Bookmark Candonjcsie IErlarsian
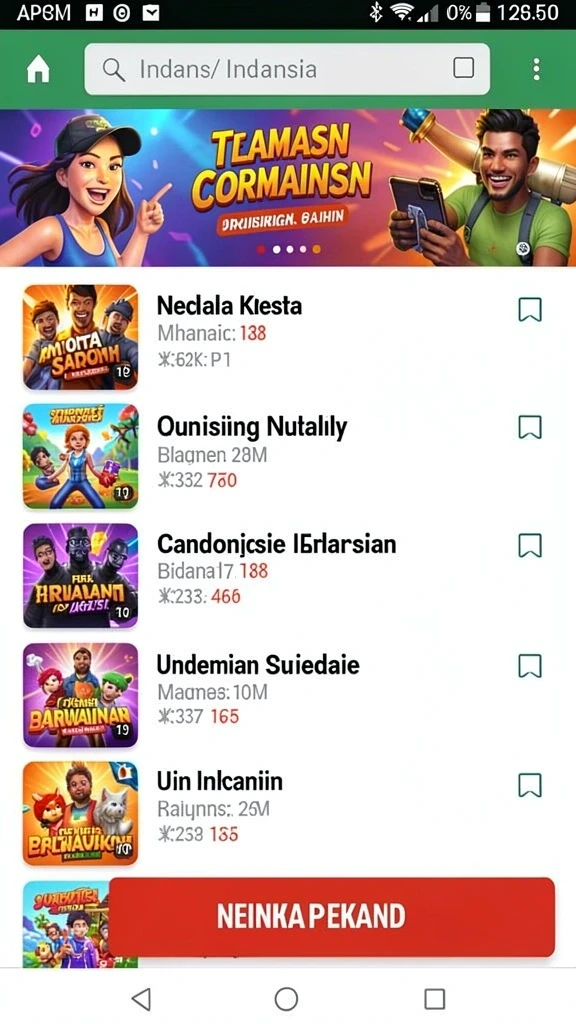 [530, 545]
